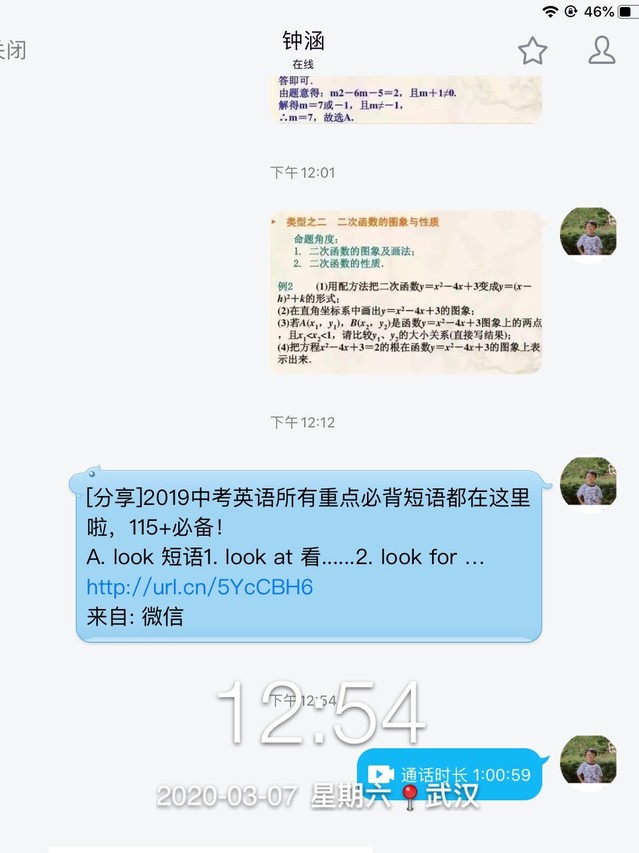This screenshot has height=853, width=639.
Task: Open the link http://url.cn/5YcCBH6
Action: click(199, 587)
